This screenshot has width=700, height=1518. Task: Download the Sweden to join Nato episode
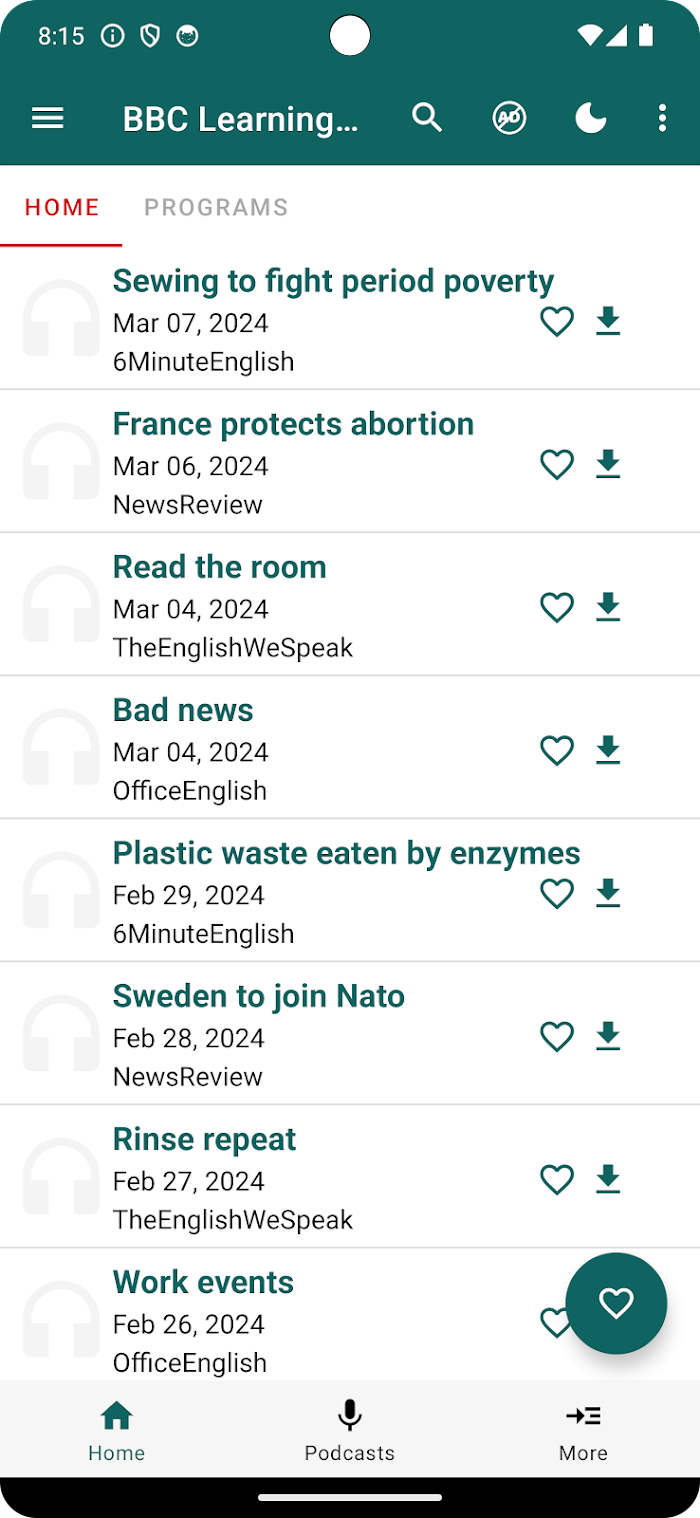coord(608,1036)
